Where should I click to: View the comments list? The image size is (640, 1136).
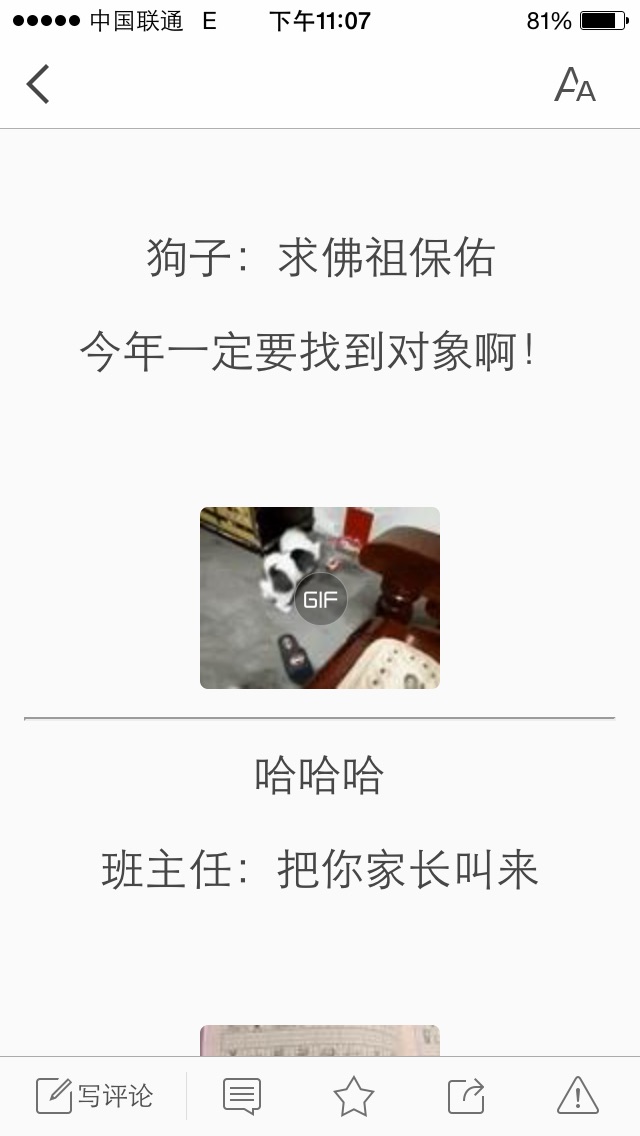[242, 1096]
